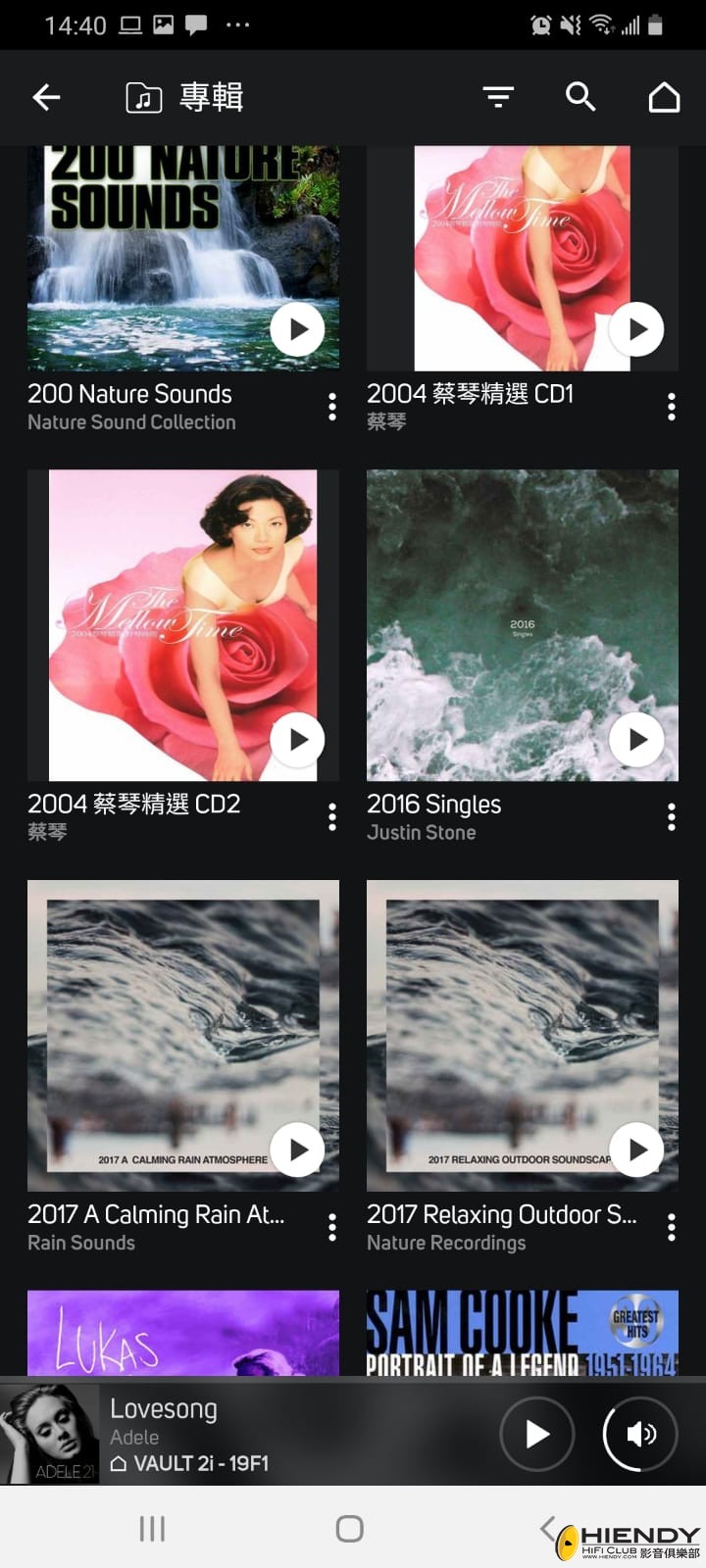Open more options for 2016 Singles
The height and width of the screenshot is (1568, 706).
(672, 816)
